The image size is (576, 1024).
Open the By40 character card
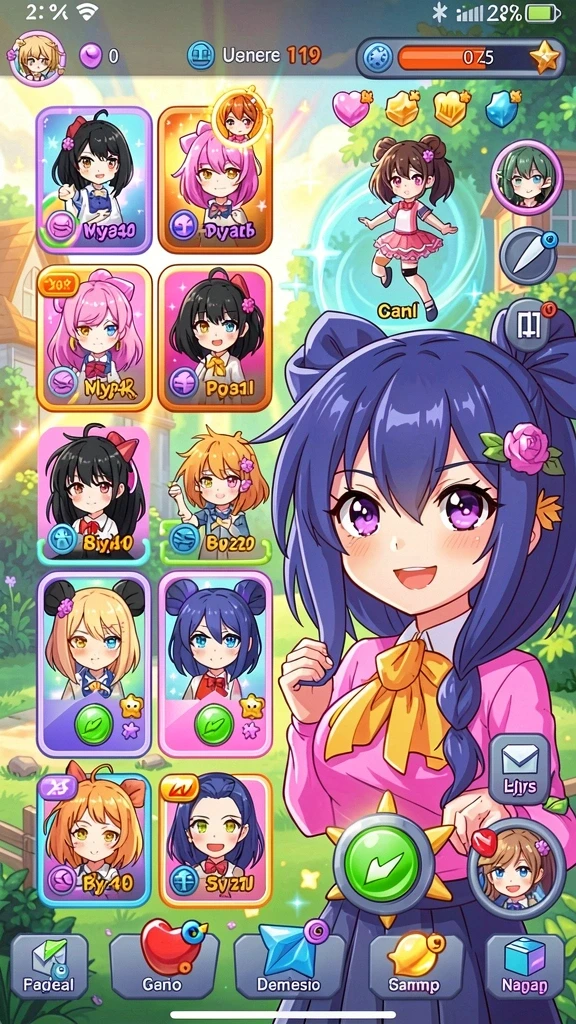click(94, 840)
